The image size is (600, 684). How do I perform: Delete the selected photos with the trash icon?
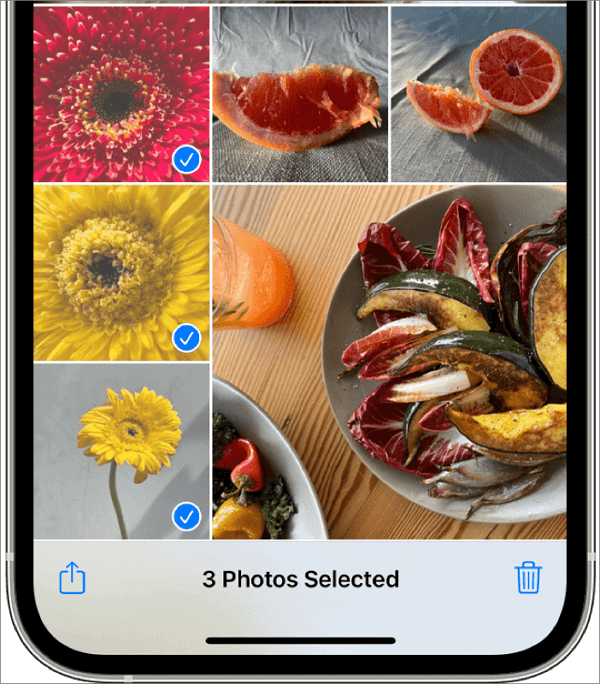point(528,577)
